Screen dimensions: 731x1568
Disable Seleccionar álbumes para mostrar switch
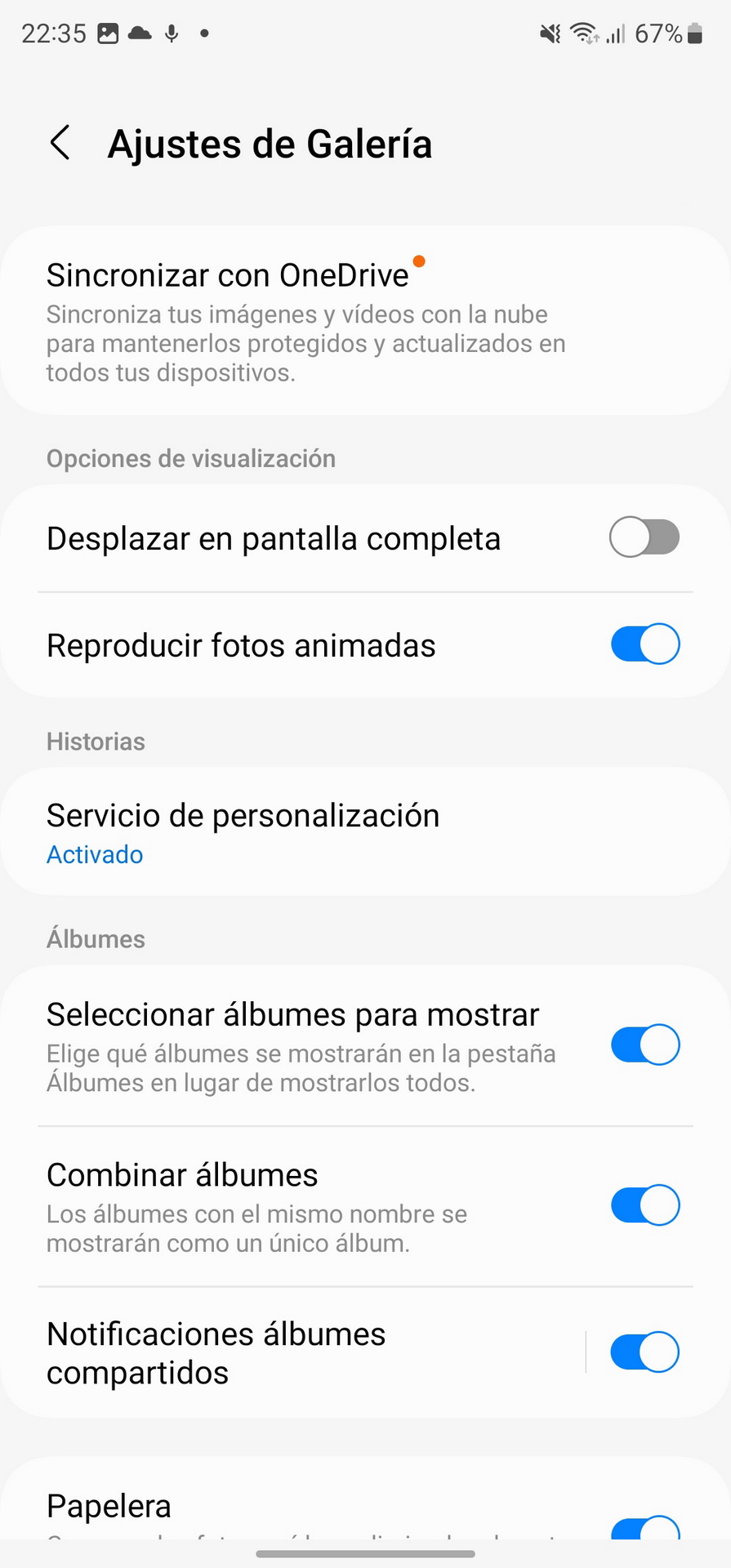pos(644,1045)
